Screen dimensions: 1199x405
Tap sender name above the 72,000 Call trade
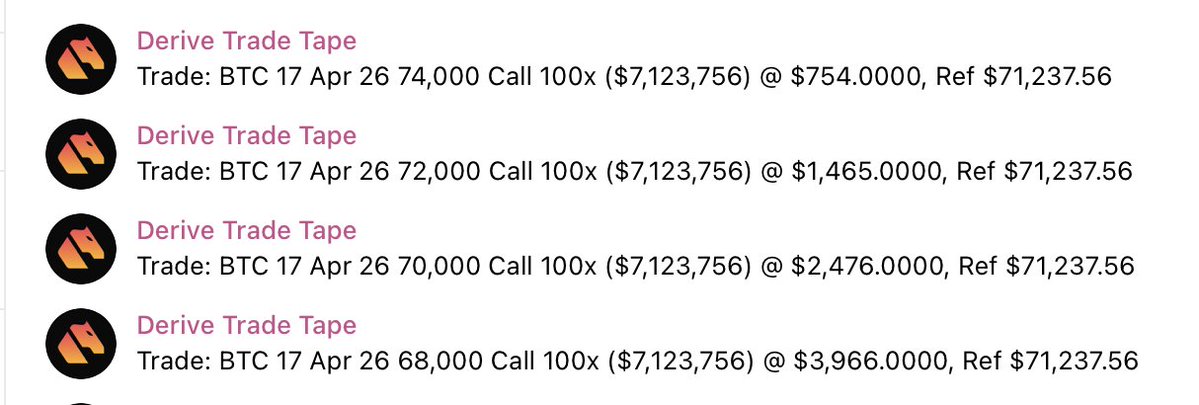[246, 136]
